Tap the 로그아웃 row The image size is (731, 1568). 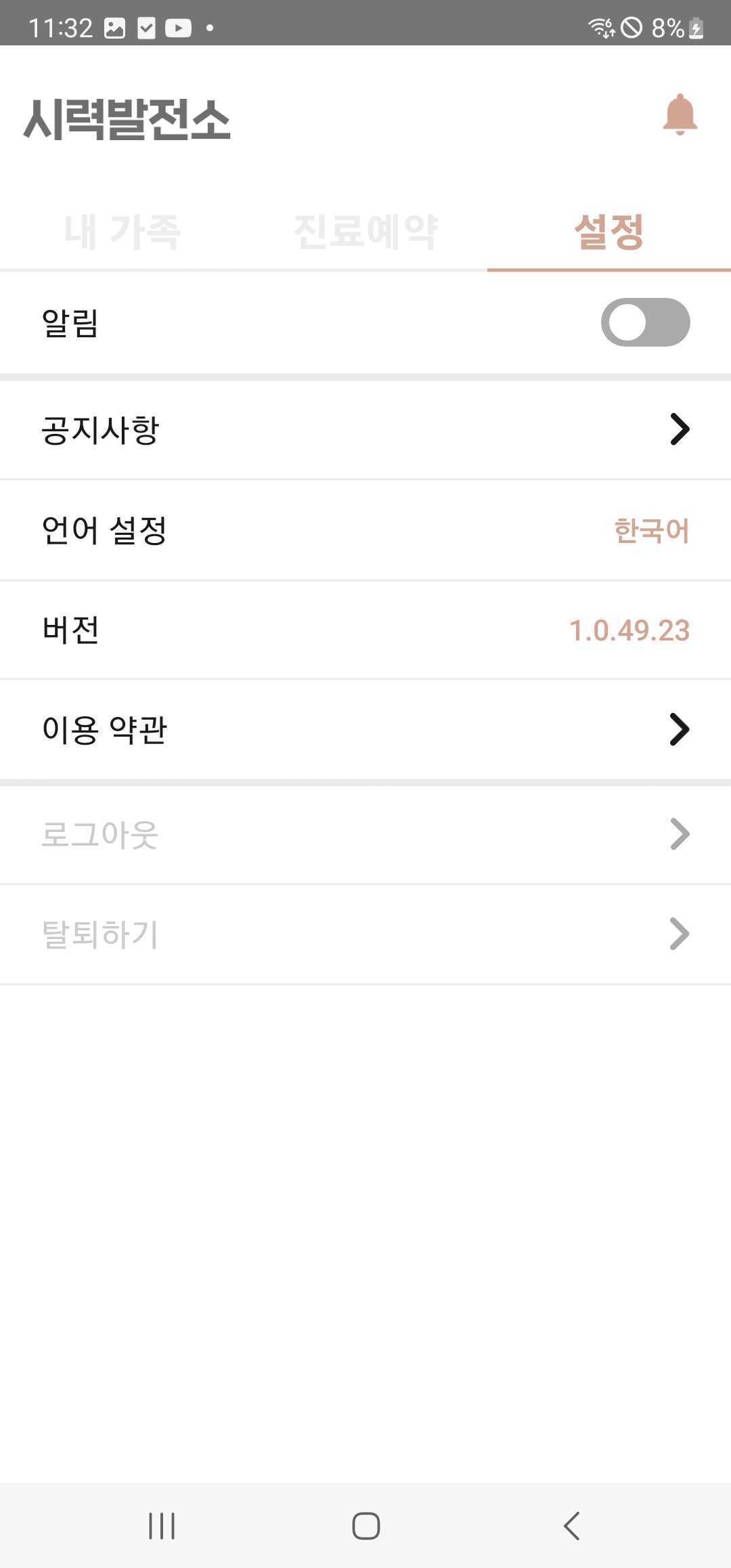365,834
